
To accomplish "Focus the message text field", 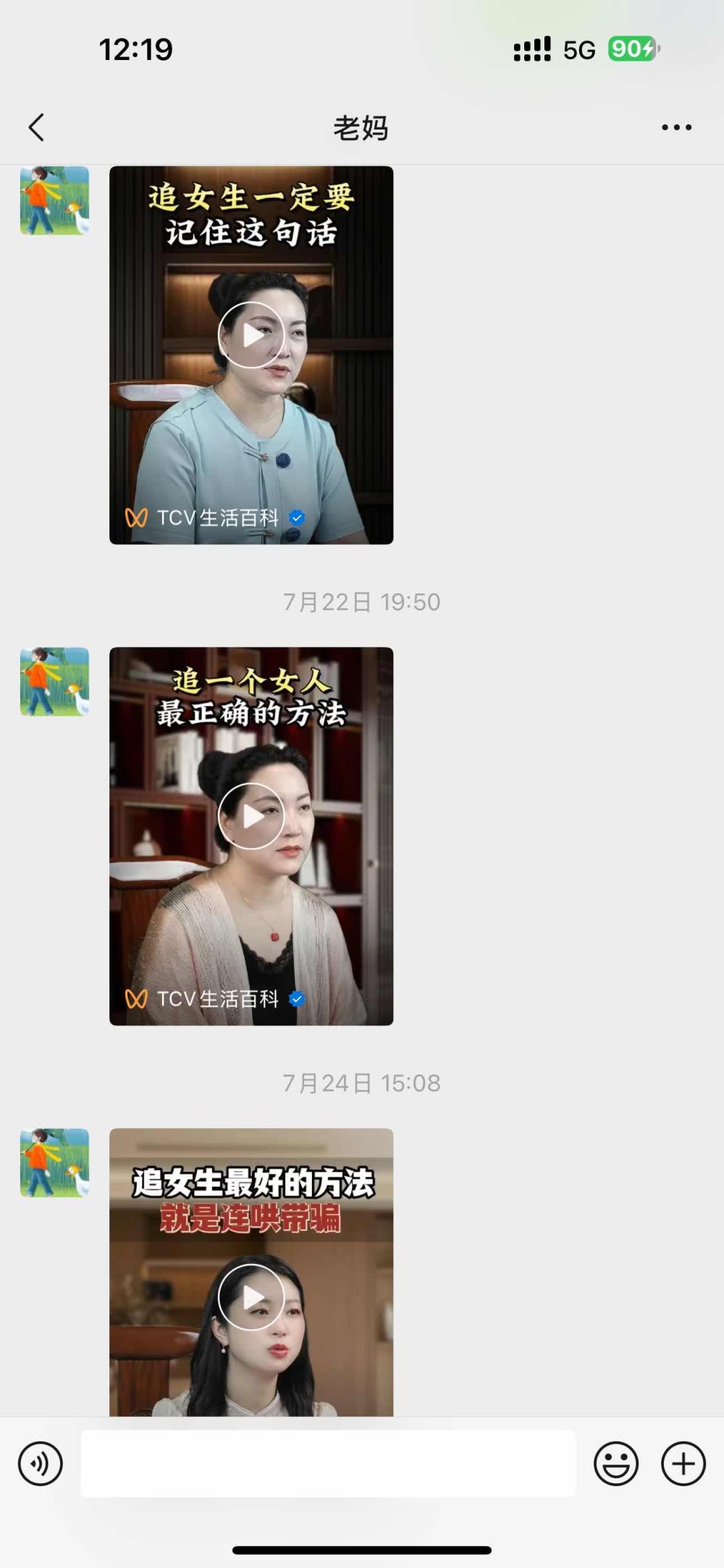I will tap(328, 1463).
